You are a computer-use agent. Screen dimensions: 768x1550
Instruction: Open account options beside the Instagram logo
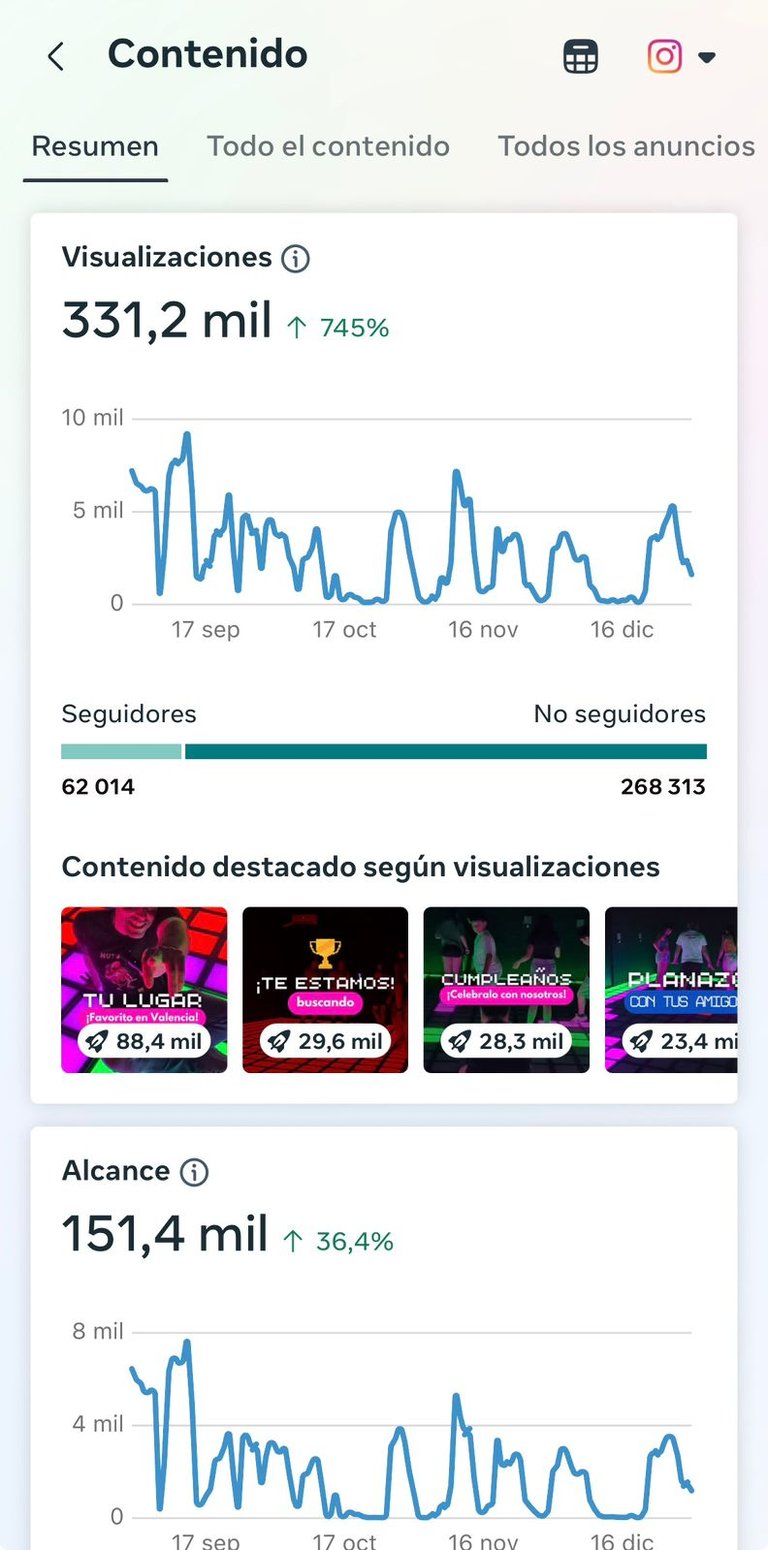pos(707,57)
